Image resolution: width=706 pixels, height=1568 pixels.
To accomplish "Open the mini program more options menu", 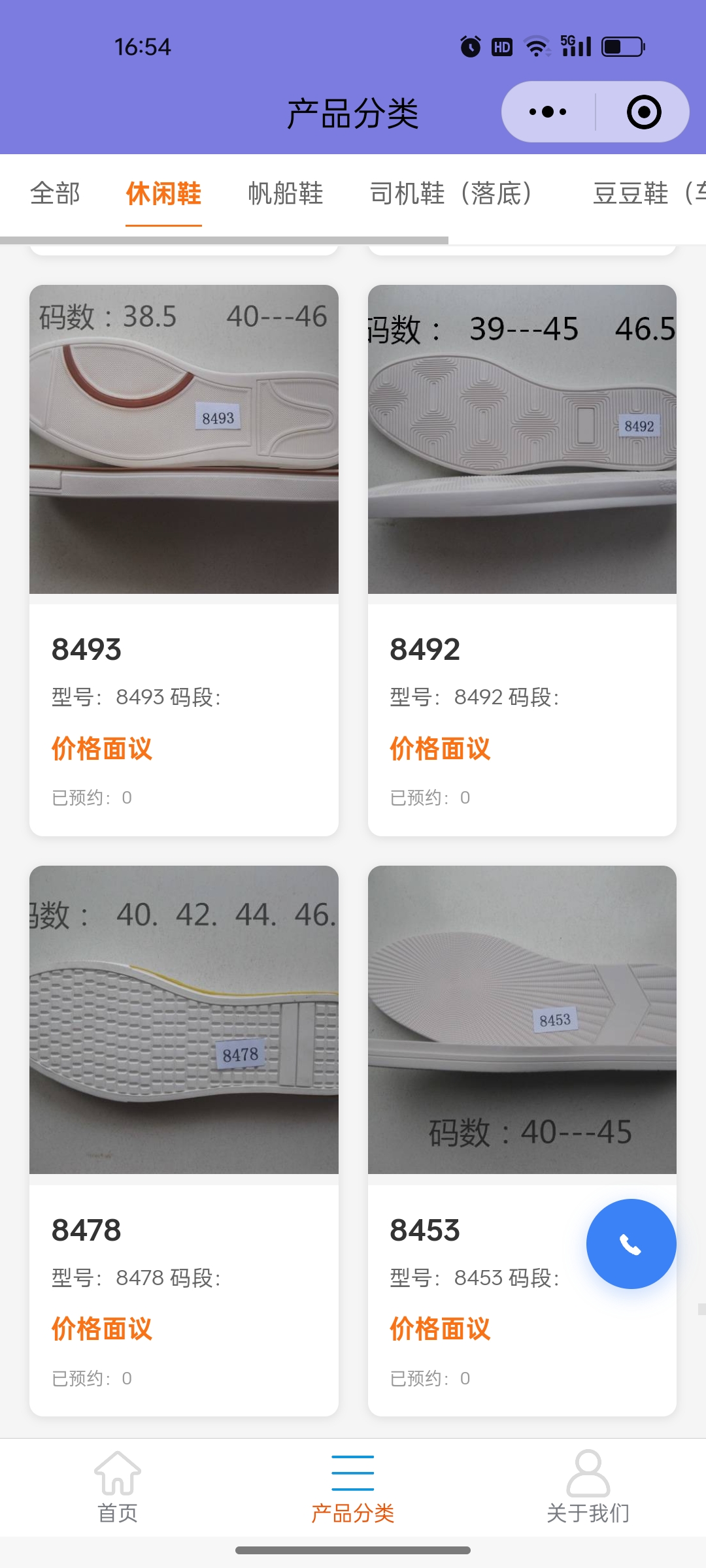I will tap(548, 112).
